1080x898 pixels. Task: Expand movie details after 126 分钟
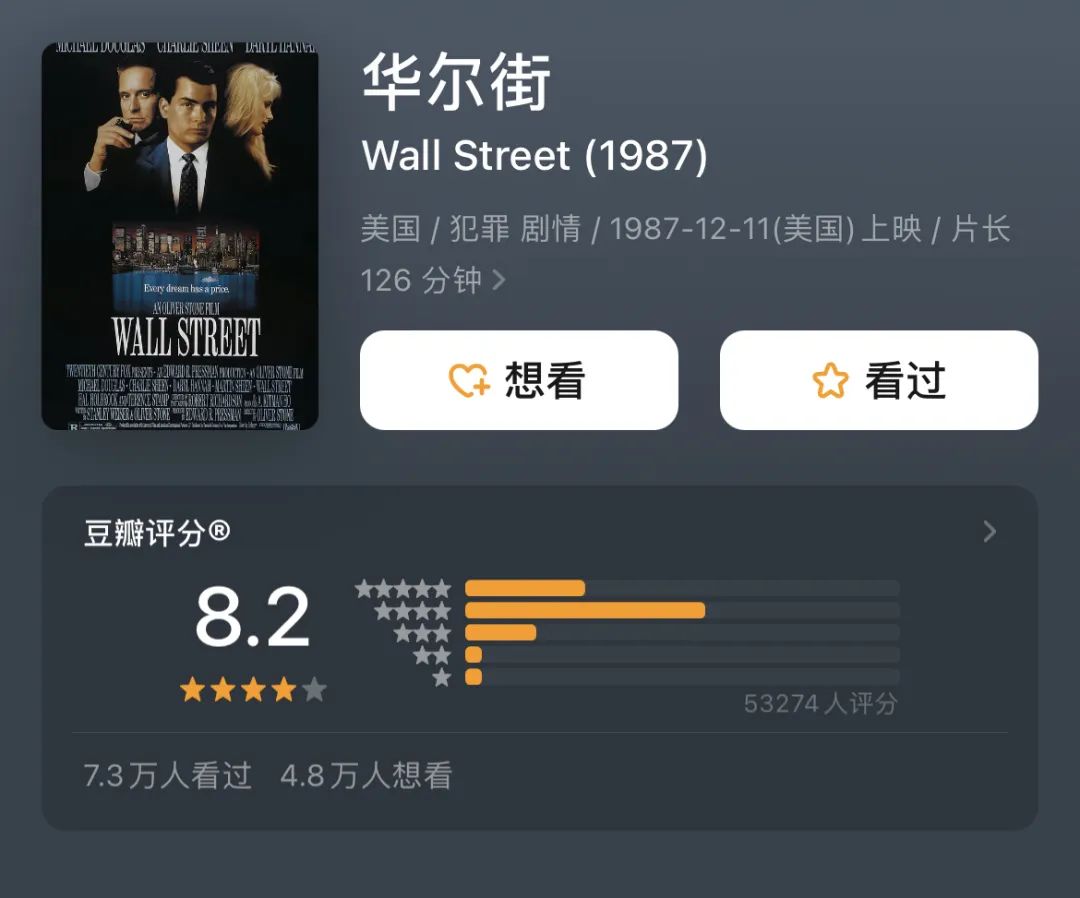click(x=499, y=281)
